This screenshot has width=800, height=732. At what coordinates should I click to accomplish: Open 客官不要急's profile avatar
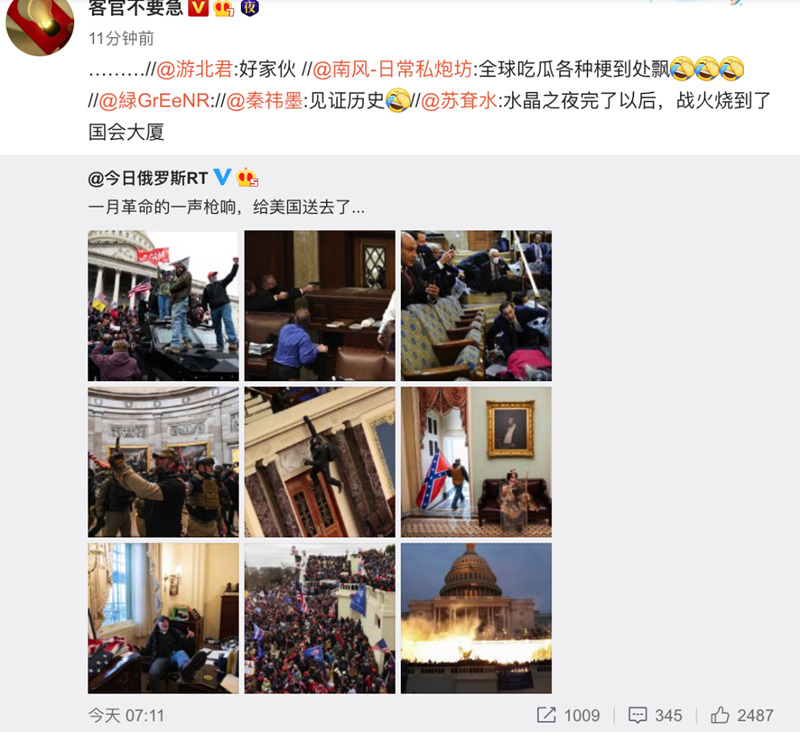[x=38, y=27]
